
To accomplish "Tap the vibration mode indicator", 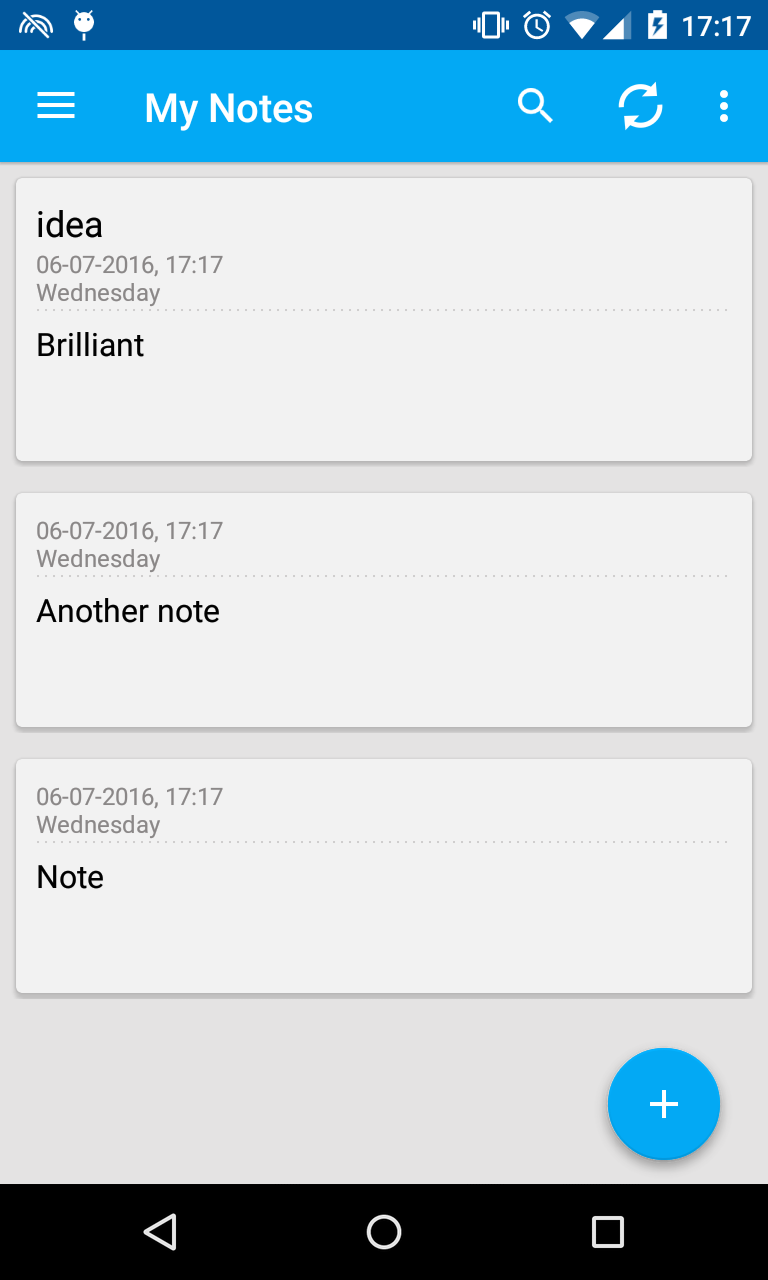I will [x=489, y=25].
